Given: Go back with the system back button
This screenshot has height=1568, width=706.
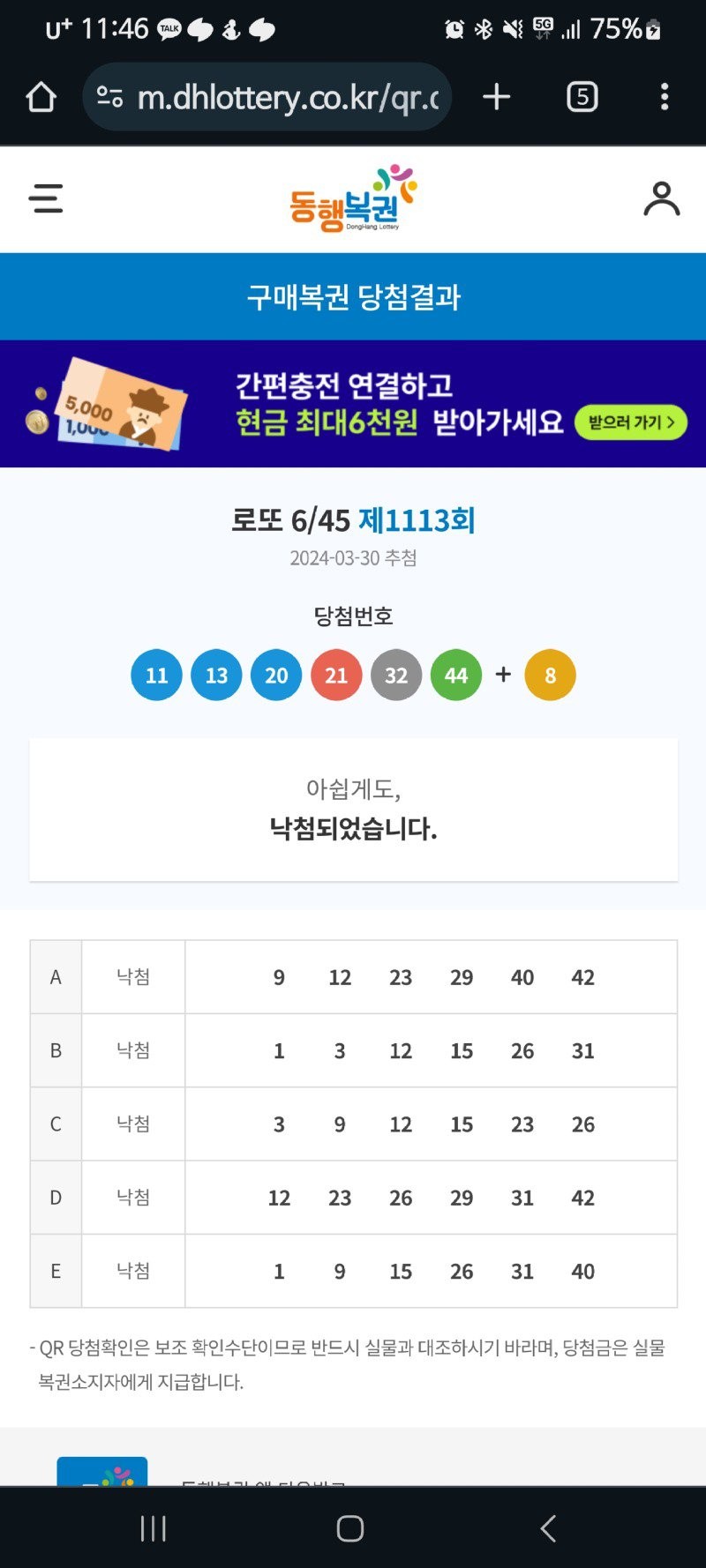Looking at the screenshot, I should coord(548,1528).
